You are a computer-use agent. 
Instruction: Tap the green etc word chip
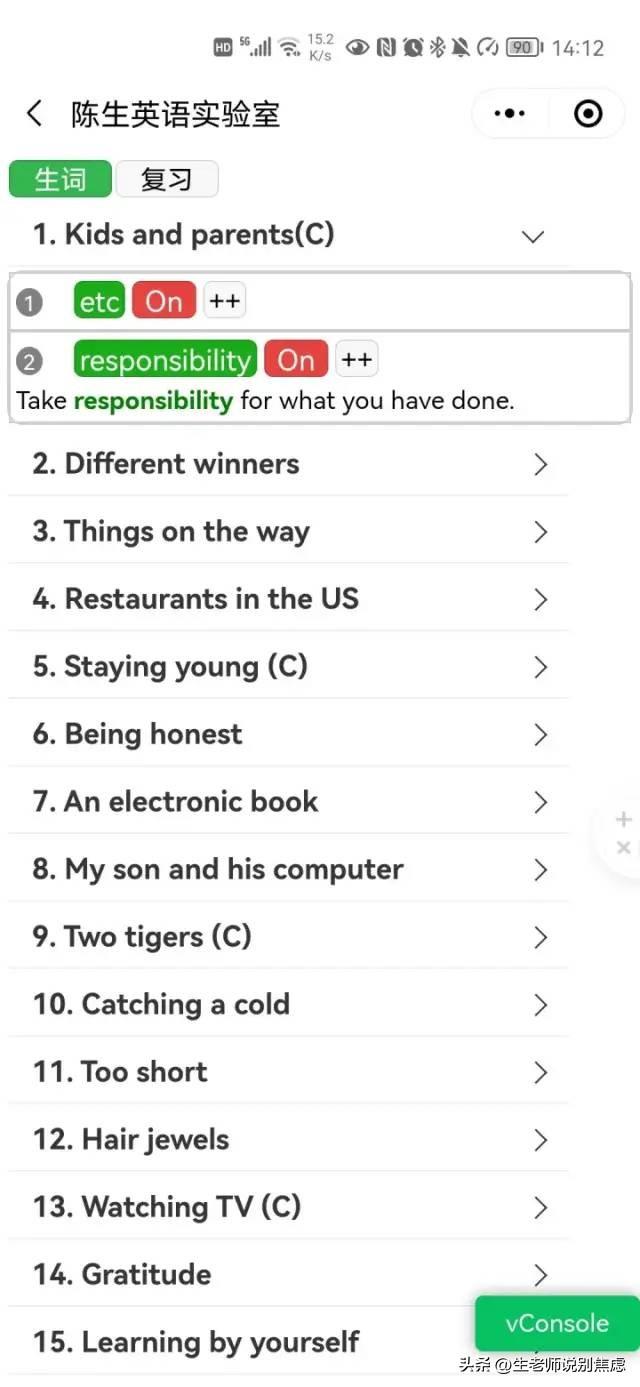click(x=99, y=301)
